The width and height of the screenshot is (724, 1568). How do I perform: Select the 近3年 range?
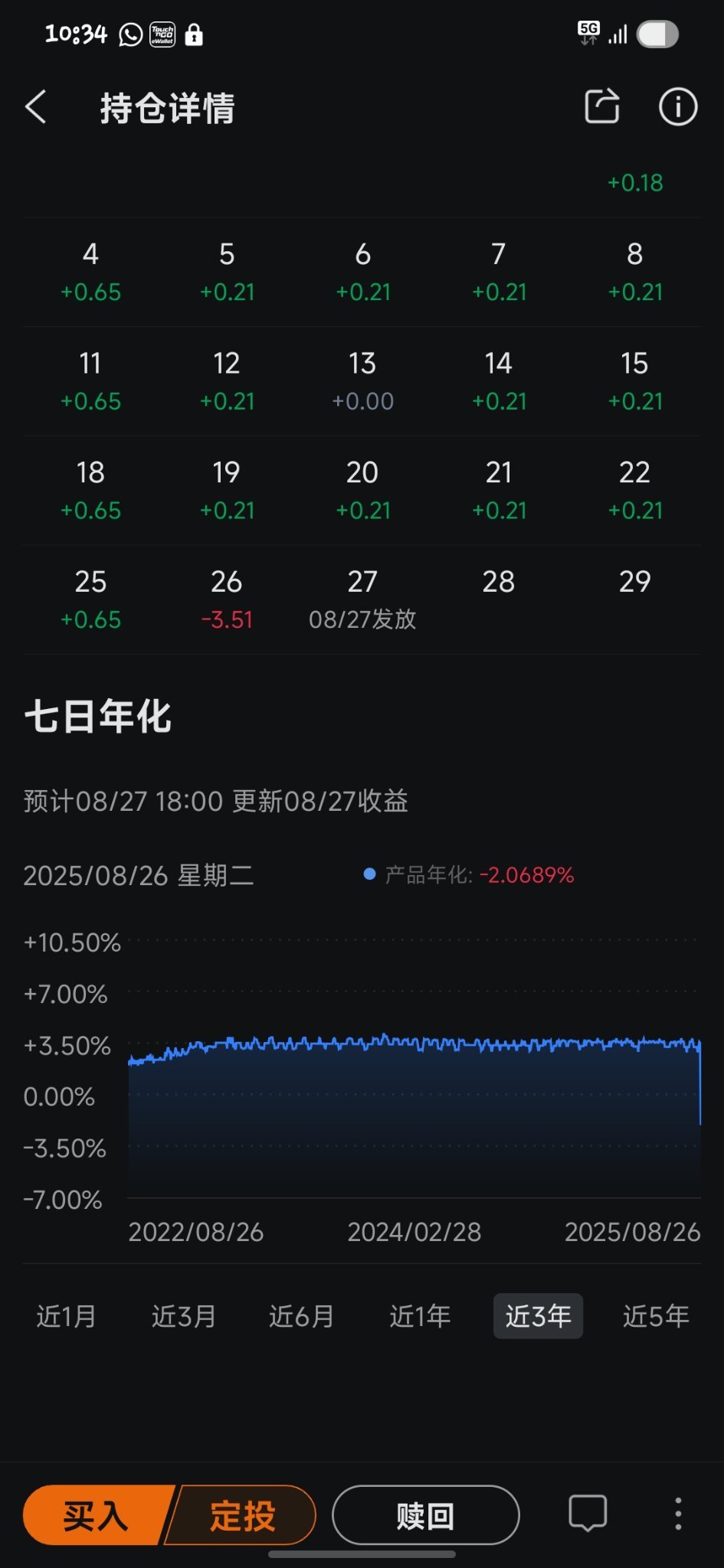[x=538, y=1316]
